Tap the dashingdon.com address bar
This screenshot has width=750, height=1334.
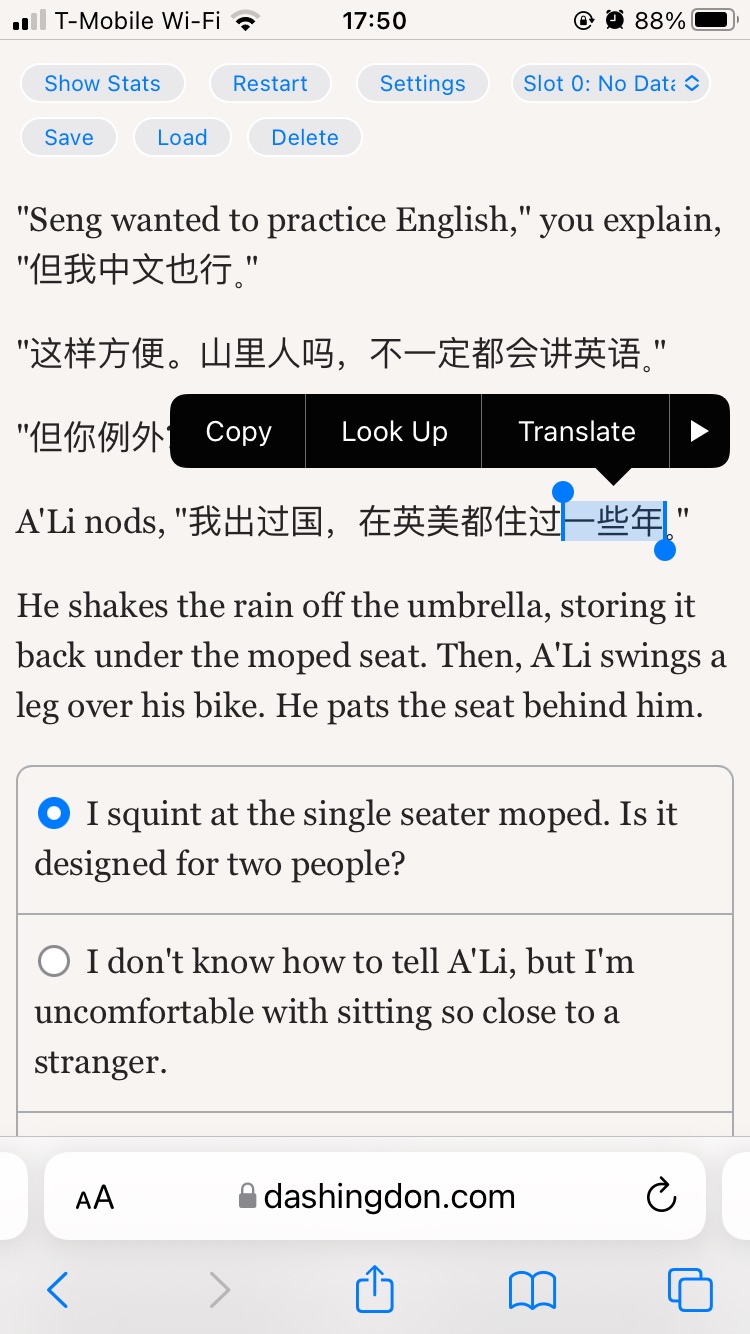[x=377, y=1196]
